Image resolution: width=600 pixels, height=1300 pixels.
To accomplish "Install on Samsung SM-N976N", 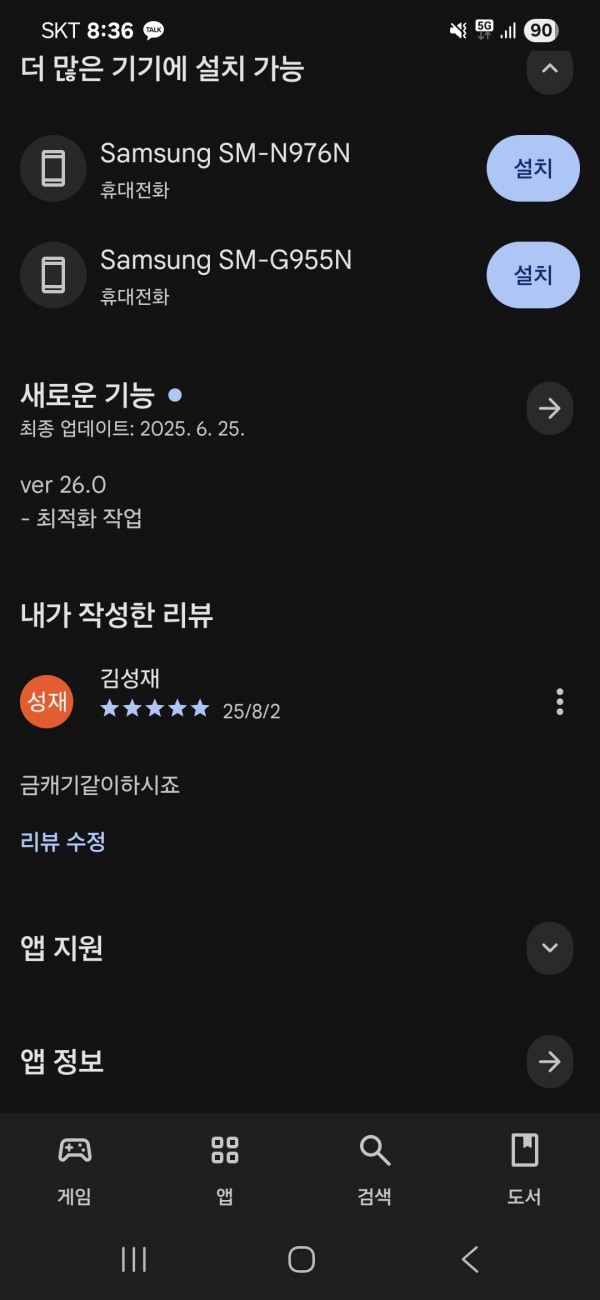I will pos(533,168).
